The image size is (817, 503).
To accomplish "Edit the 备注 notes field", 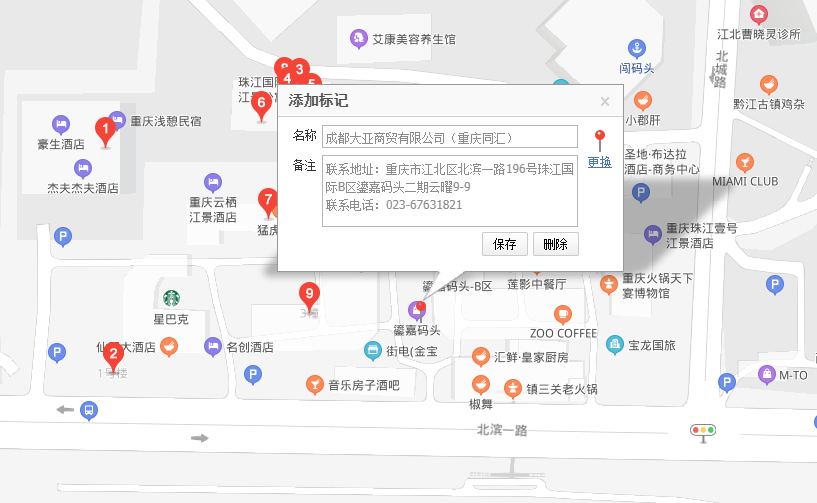I will click(x=449, y=191).
